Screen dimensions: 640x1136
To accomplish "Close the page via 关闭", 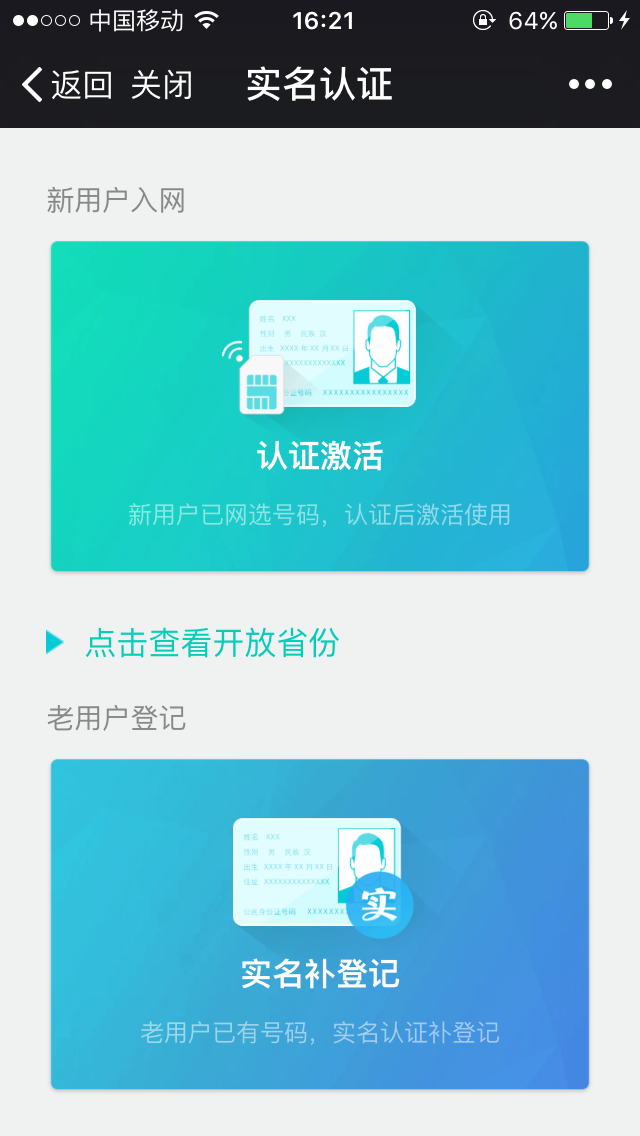I will click(162, 85).
